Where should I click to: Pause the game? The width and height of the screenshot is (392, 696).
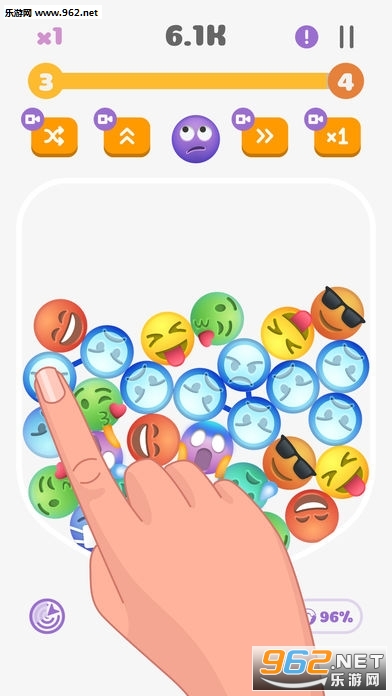click(346, 36)
